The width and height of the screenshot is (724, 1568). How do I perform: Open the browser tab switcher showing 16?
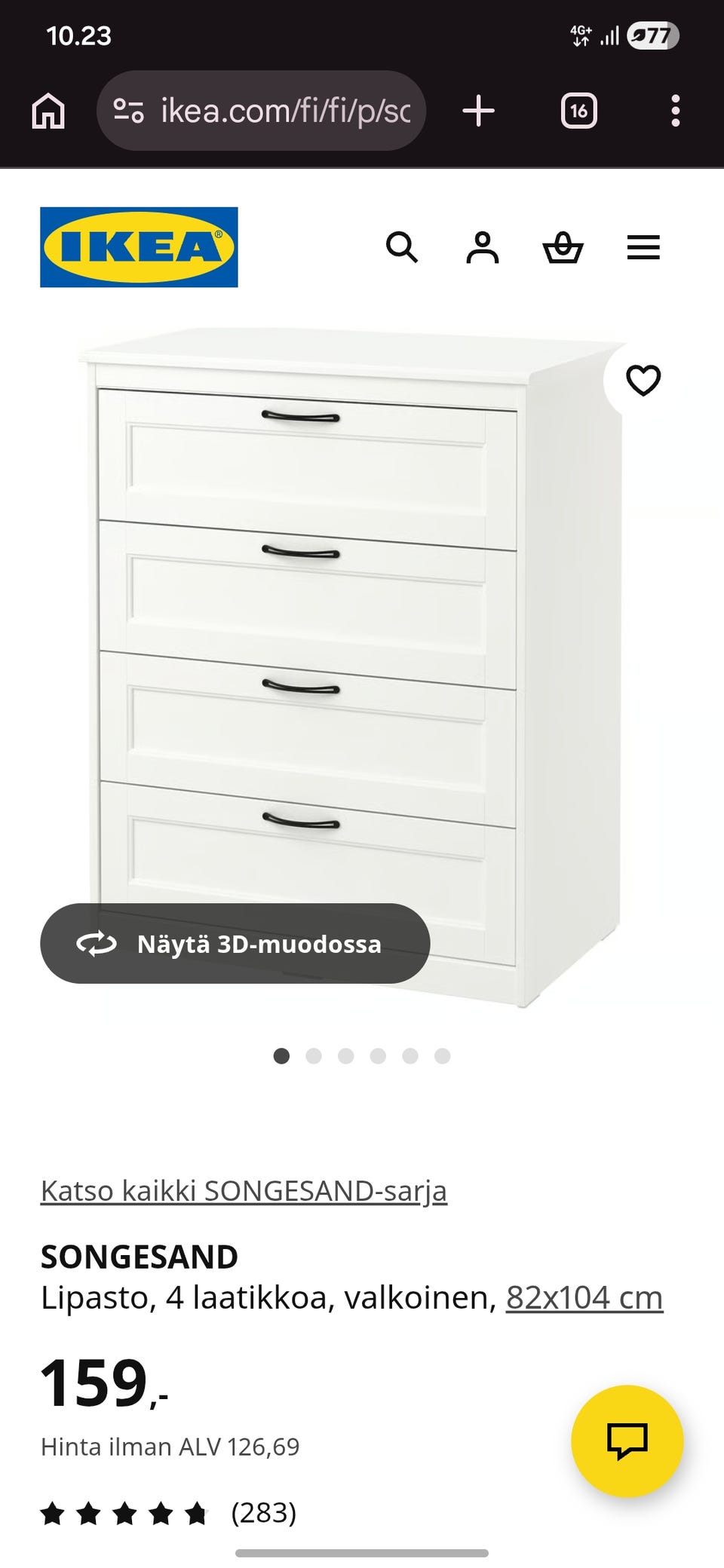(578, 110)
